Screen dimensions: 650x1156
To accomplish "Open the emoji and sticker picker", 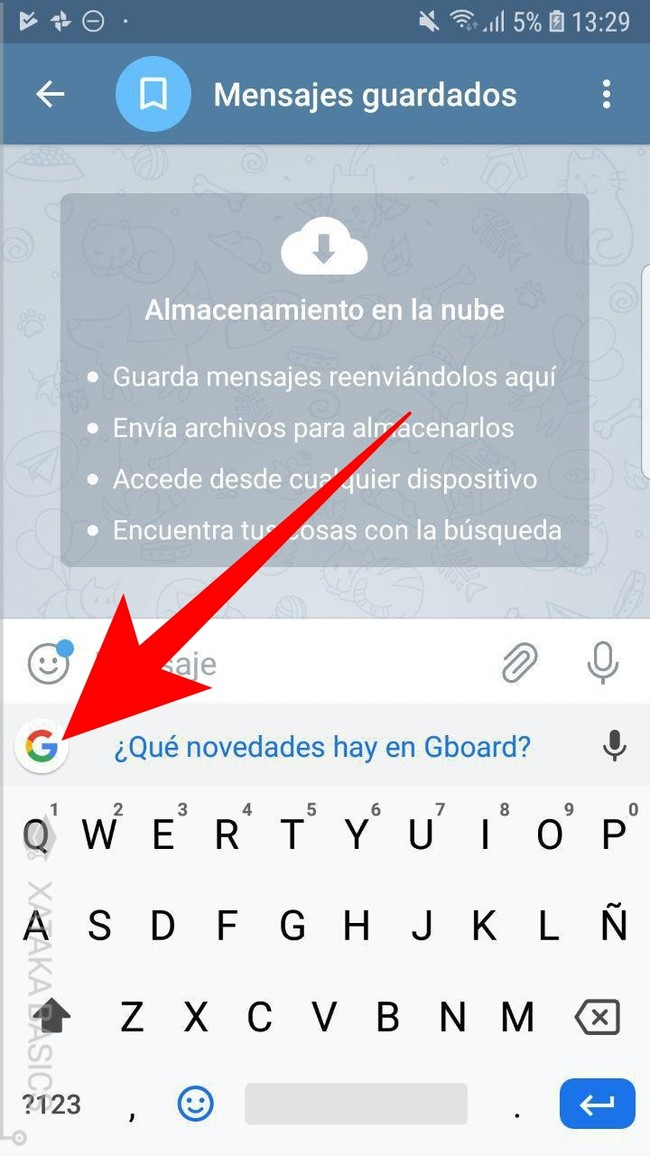I will (x=48, y=663).
